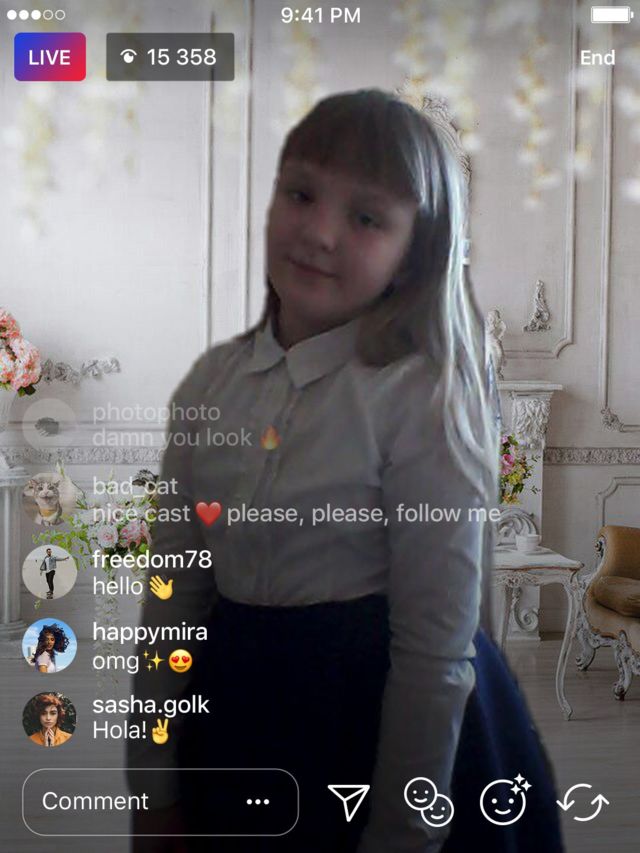End the live broadcast
The width and height of the screenshot is (640, 853).
597,58
